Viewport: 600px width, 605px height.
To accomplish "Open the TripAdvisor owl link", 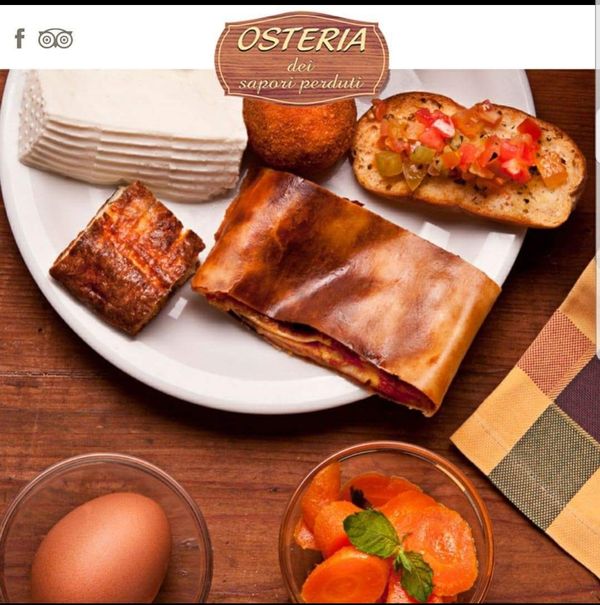I will (55, 39).
